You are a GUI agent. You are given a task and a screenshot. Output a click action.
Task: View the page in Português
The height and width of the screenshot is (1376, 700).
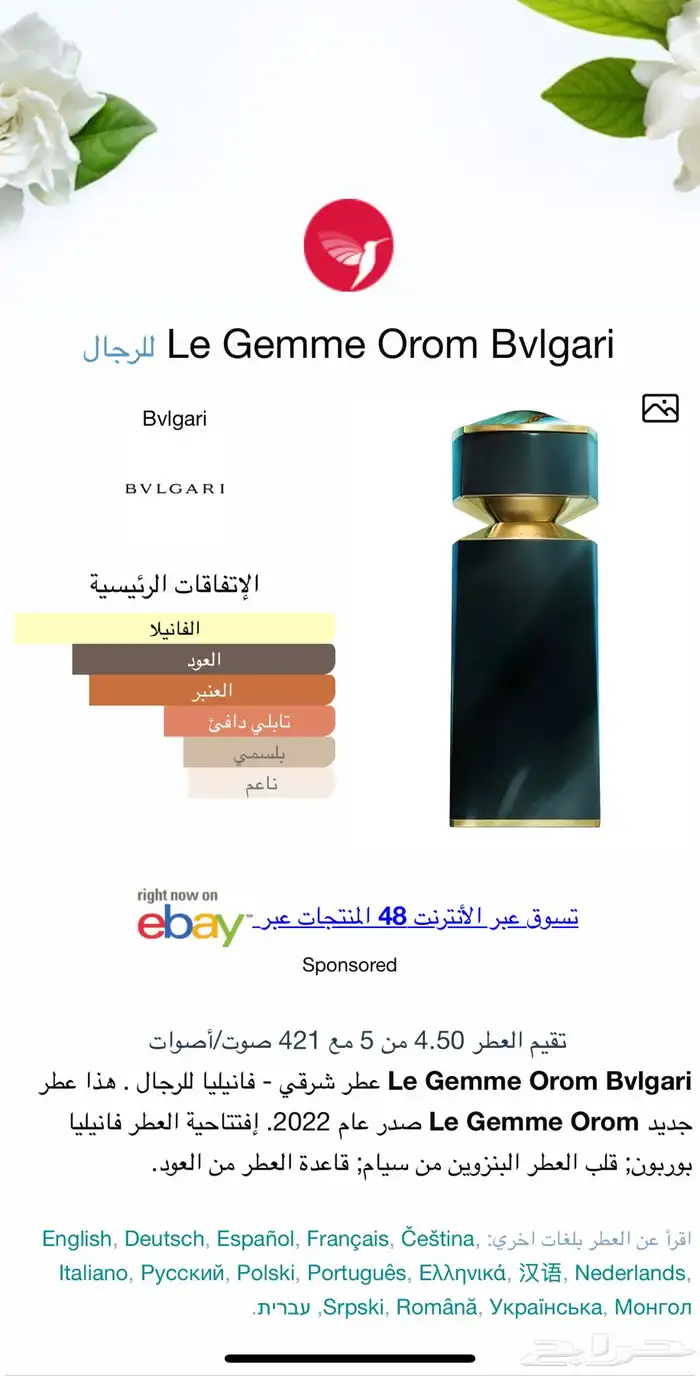tap(357, 1273)
